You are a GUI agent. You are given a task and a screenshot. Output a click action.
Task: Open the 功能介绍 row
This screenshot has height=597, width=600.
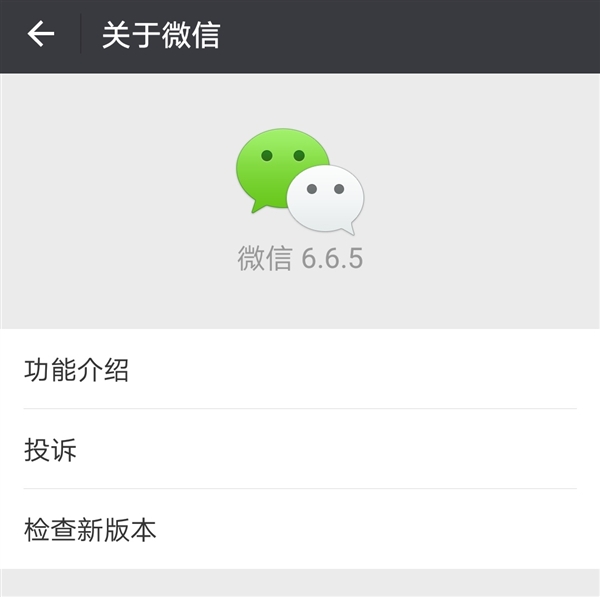300,371
